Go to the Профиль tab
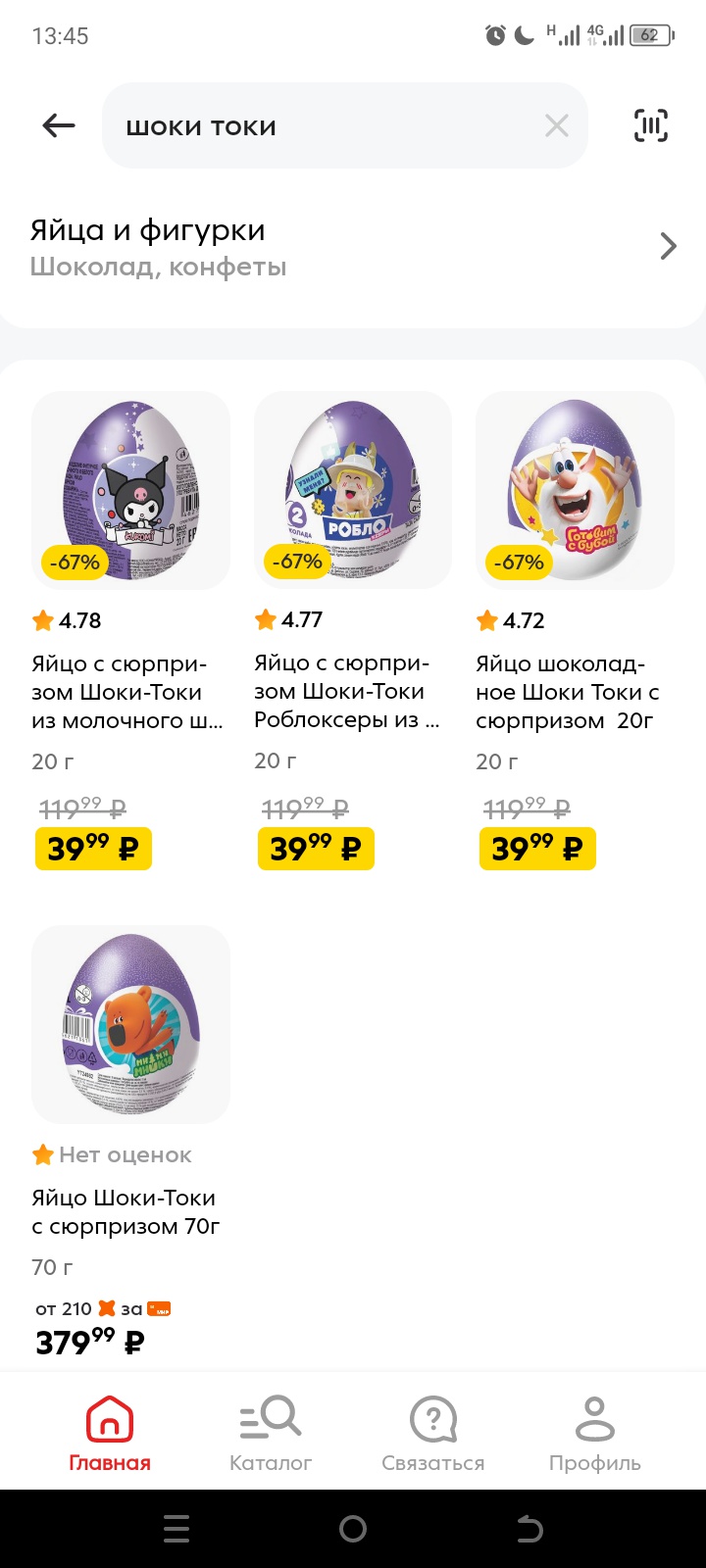Image resolution: width=706 pixels, height=1568 pixels. 594,1433
